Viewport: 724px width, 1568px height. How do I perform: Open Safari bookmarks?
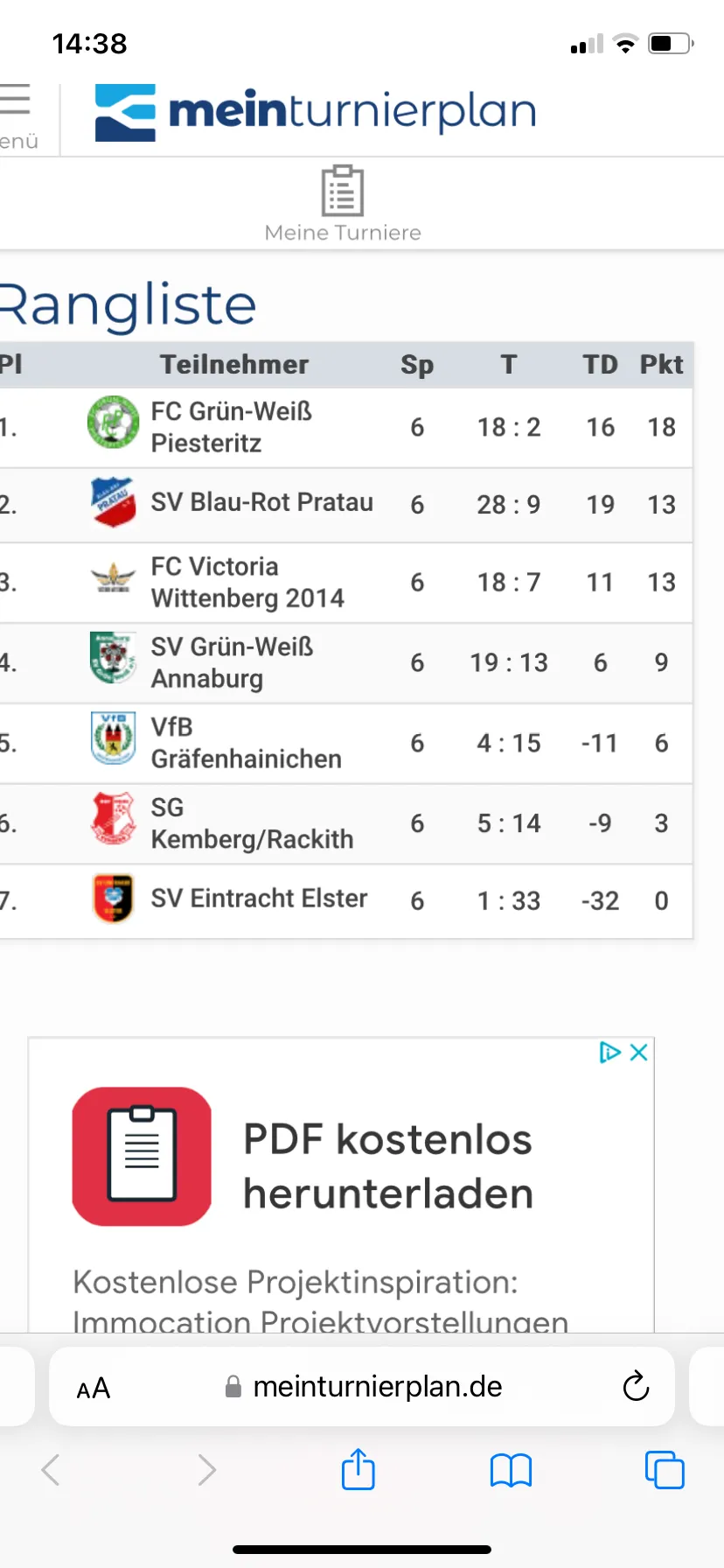[511, 1470]
